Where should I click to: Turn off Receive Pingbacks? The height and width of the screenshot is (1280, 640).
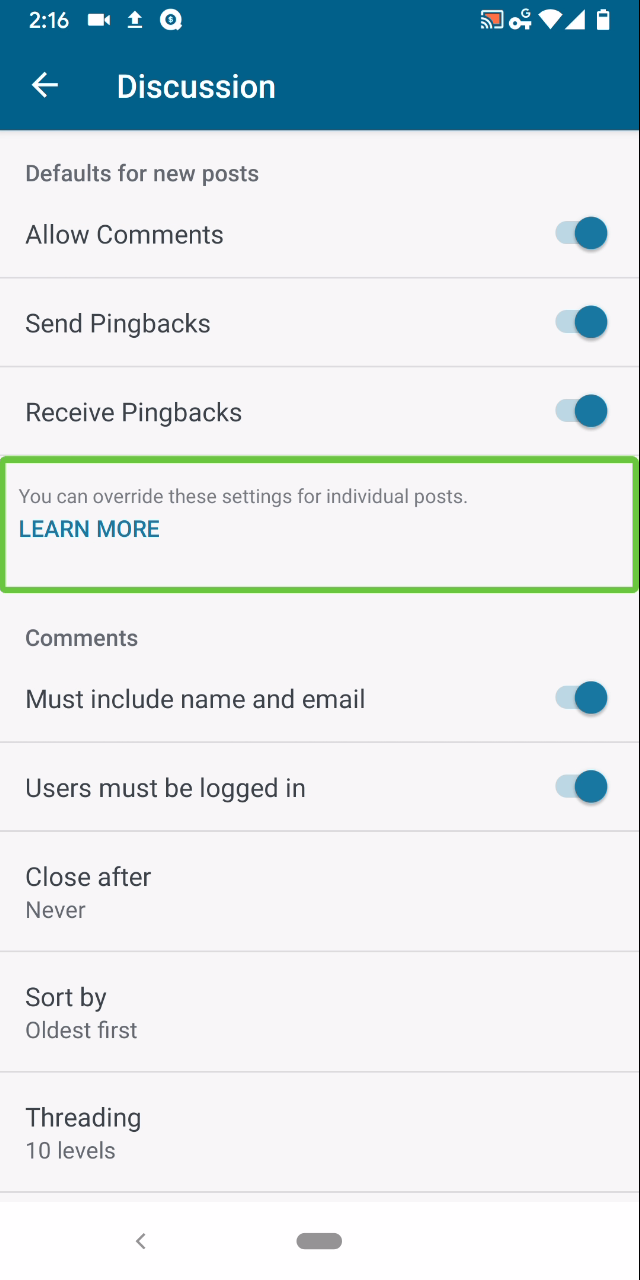coord(582,412)
